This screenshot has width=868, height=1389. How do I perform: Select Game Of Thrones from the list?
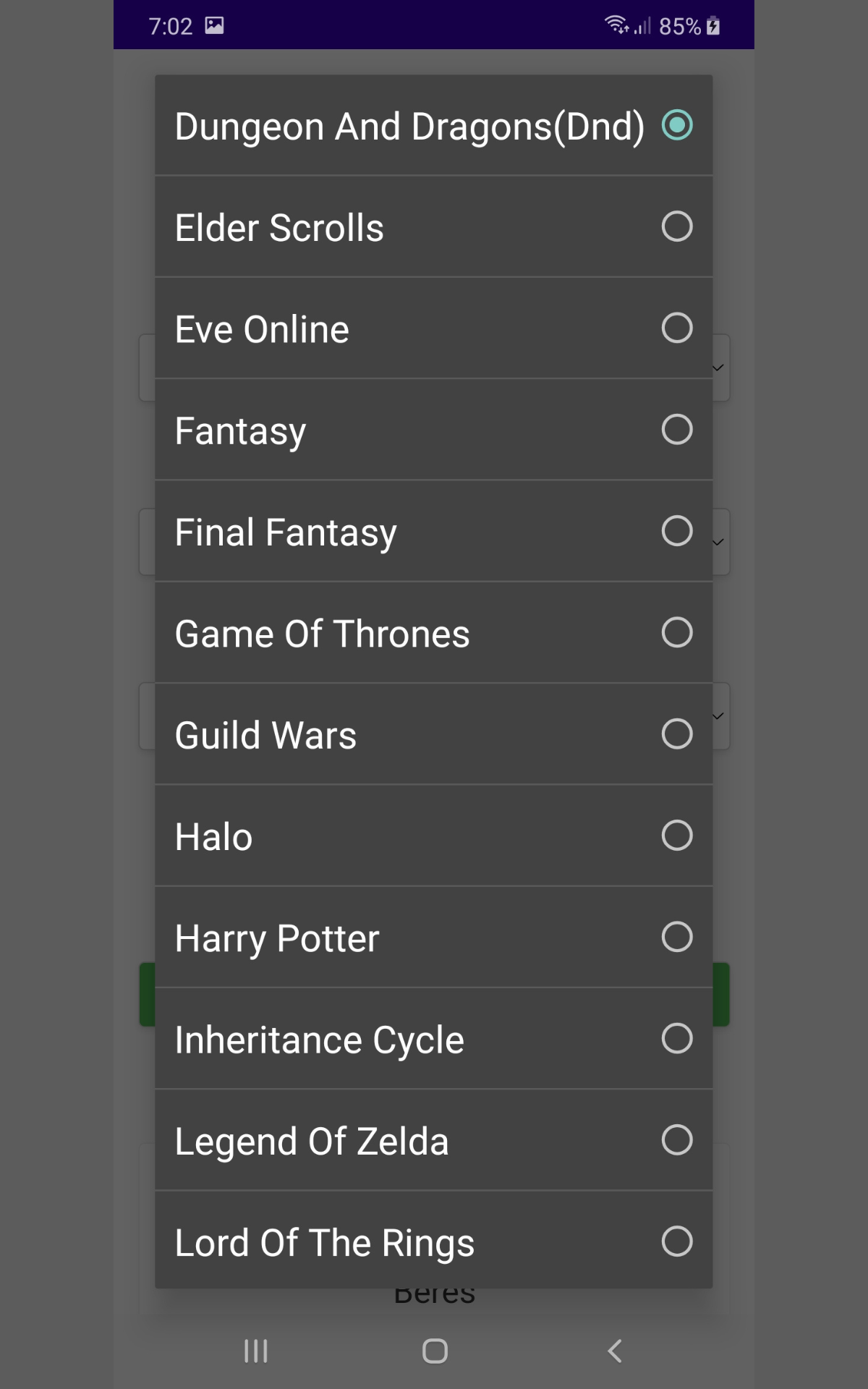coord(434,632)
